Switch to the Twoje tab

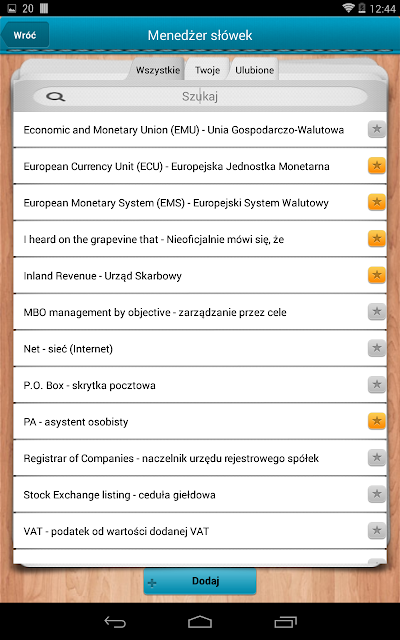tap(207, 70)
